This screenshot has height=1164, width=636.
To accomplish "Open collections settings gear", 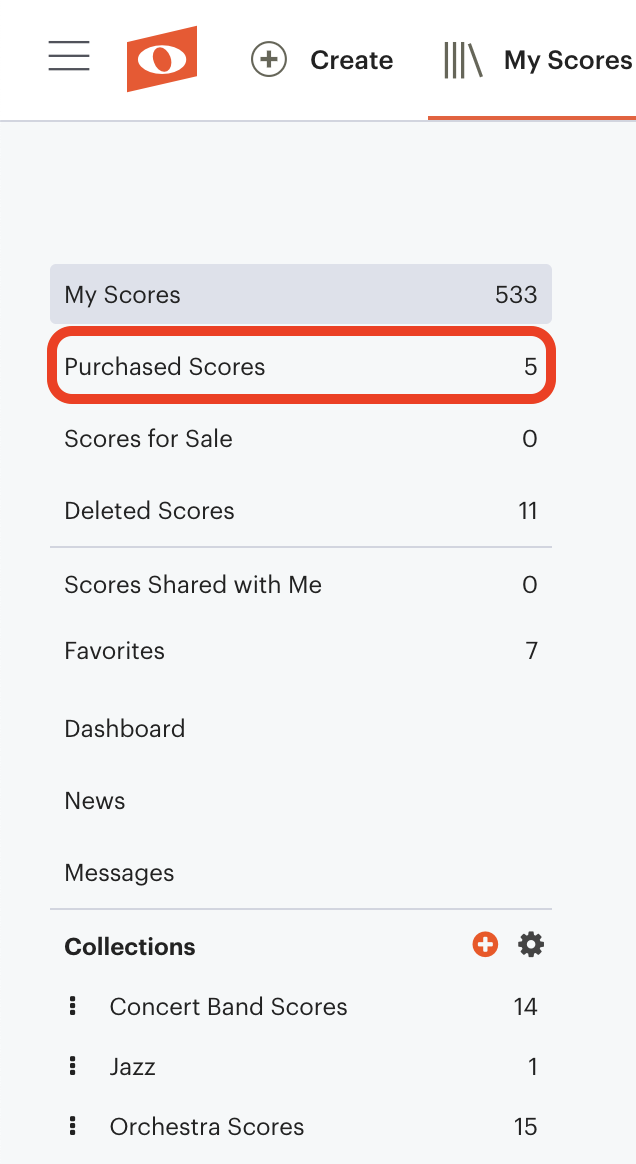I will 531,945.
